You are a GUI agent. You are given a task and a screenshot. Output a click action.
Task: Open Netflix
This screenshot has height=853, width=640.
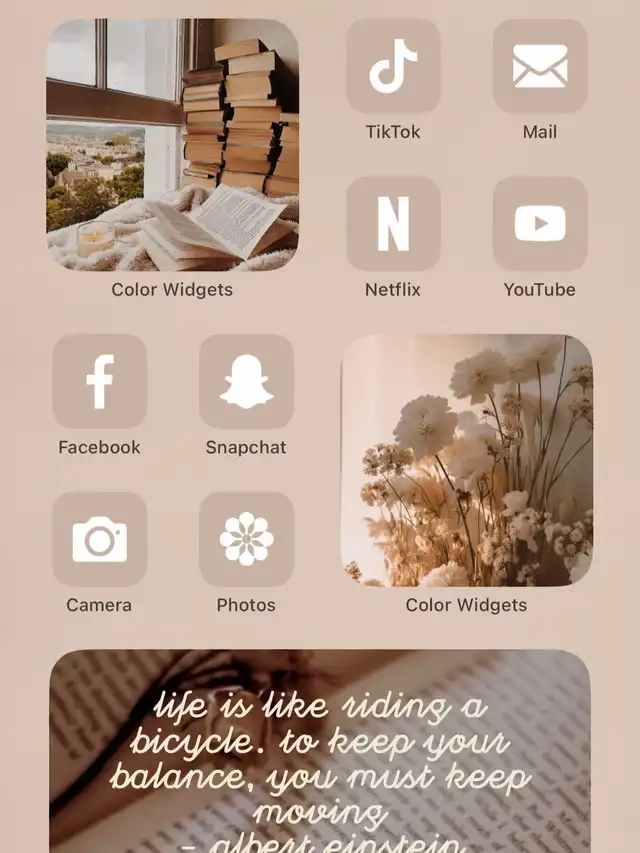point(393,224)
